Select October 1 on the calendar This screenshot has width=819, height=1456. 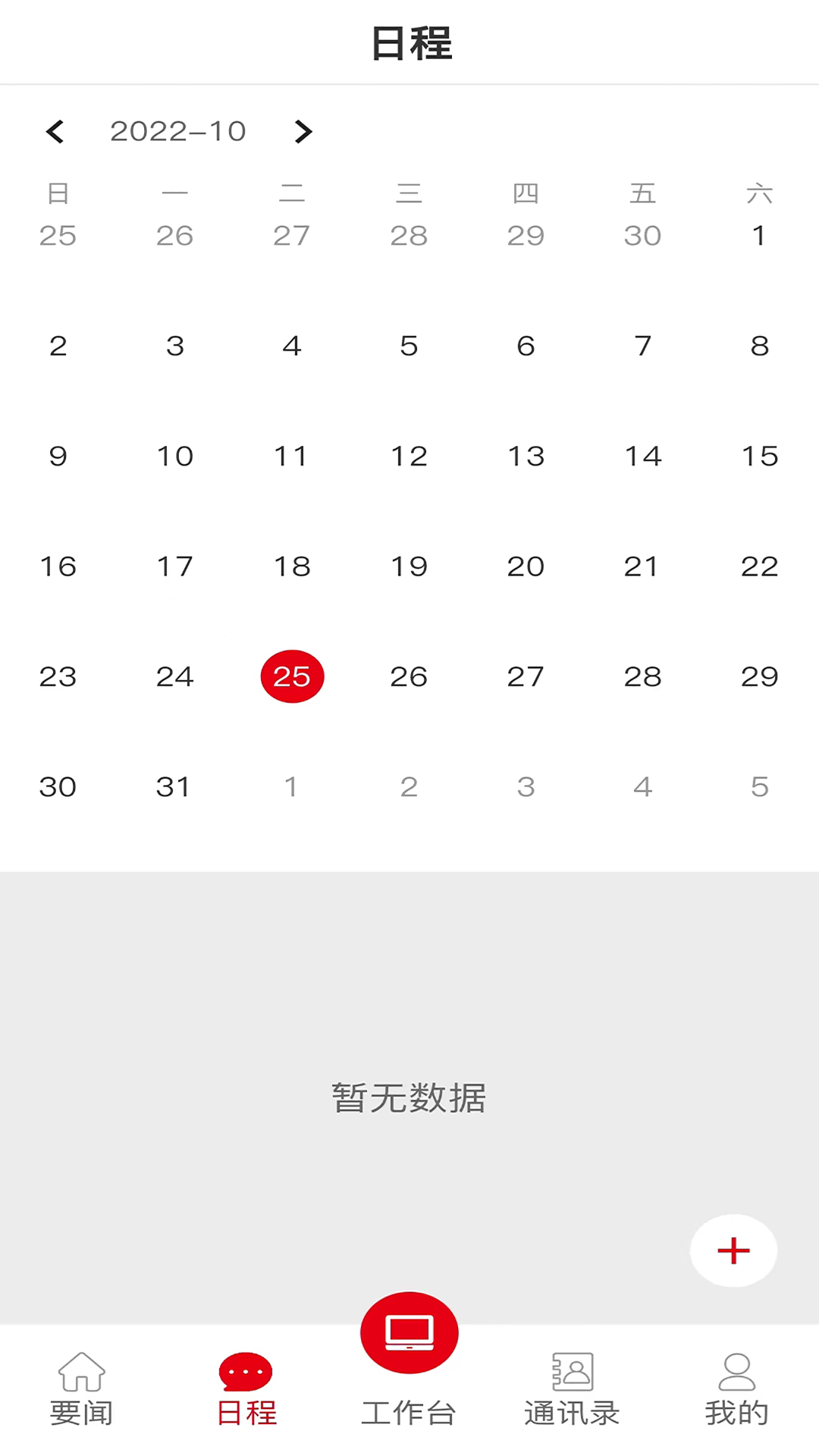coord(760,236)
